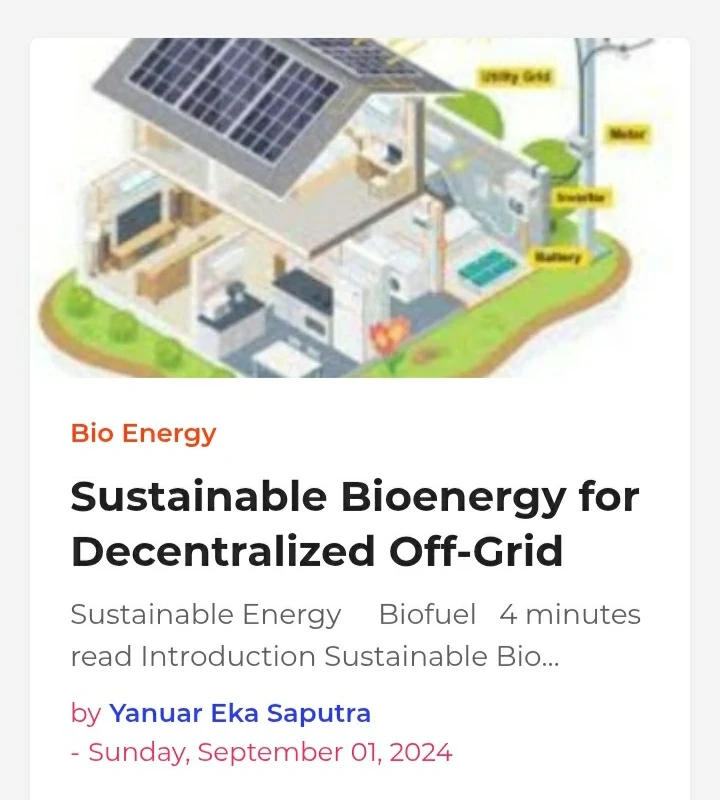Read the Sustainable Bioenergy for Decentralized Off-Grid article
The height and width of the screenshot is (800, 720).
tap(354, 524)
